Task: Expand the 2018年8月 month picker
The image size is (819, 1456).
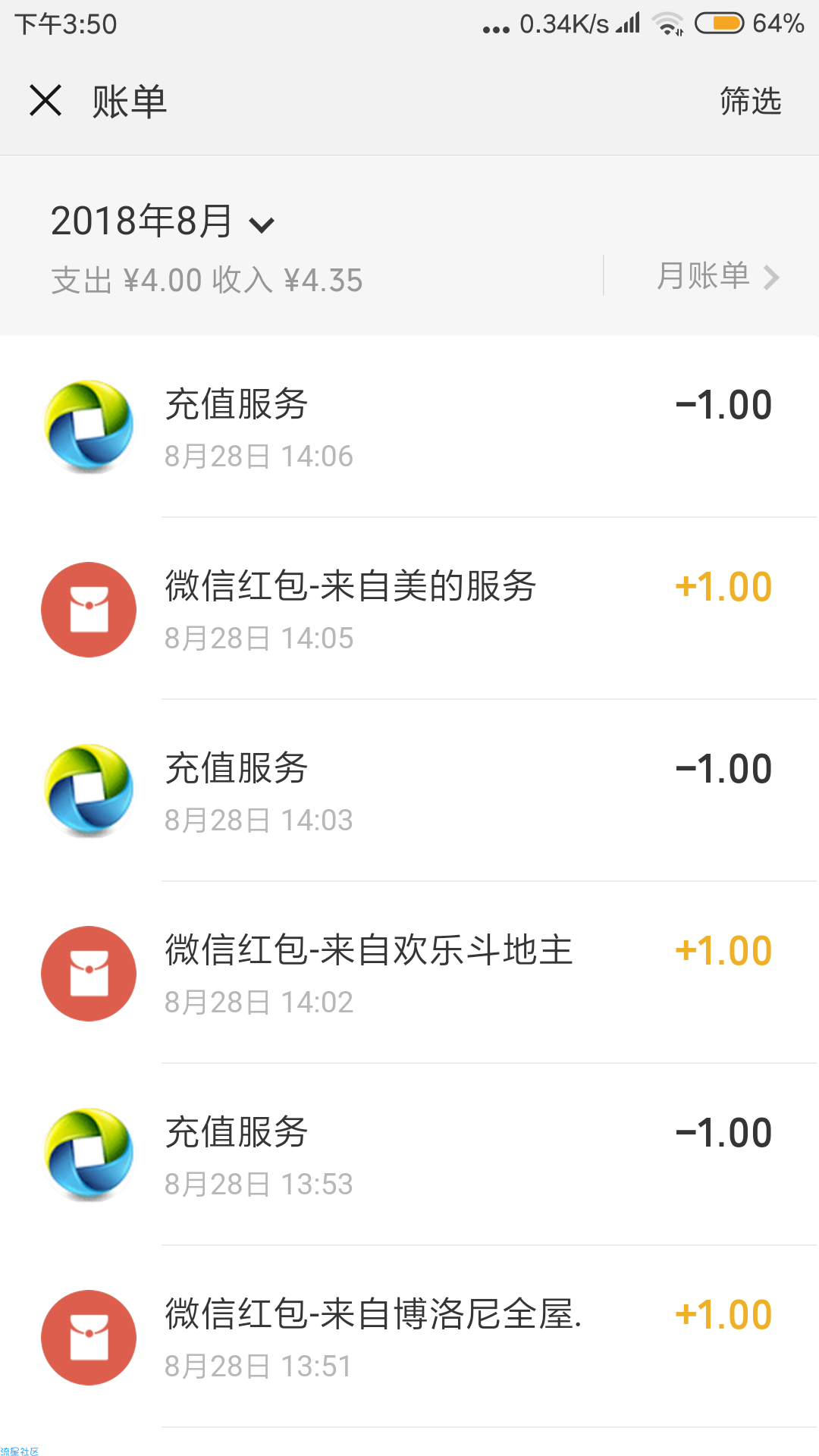Action: [x=162, y=221]
